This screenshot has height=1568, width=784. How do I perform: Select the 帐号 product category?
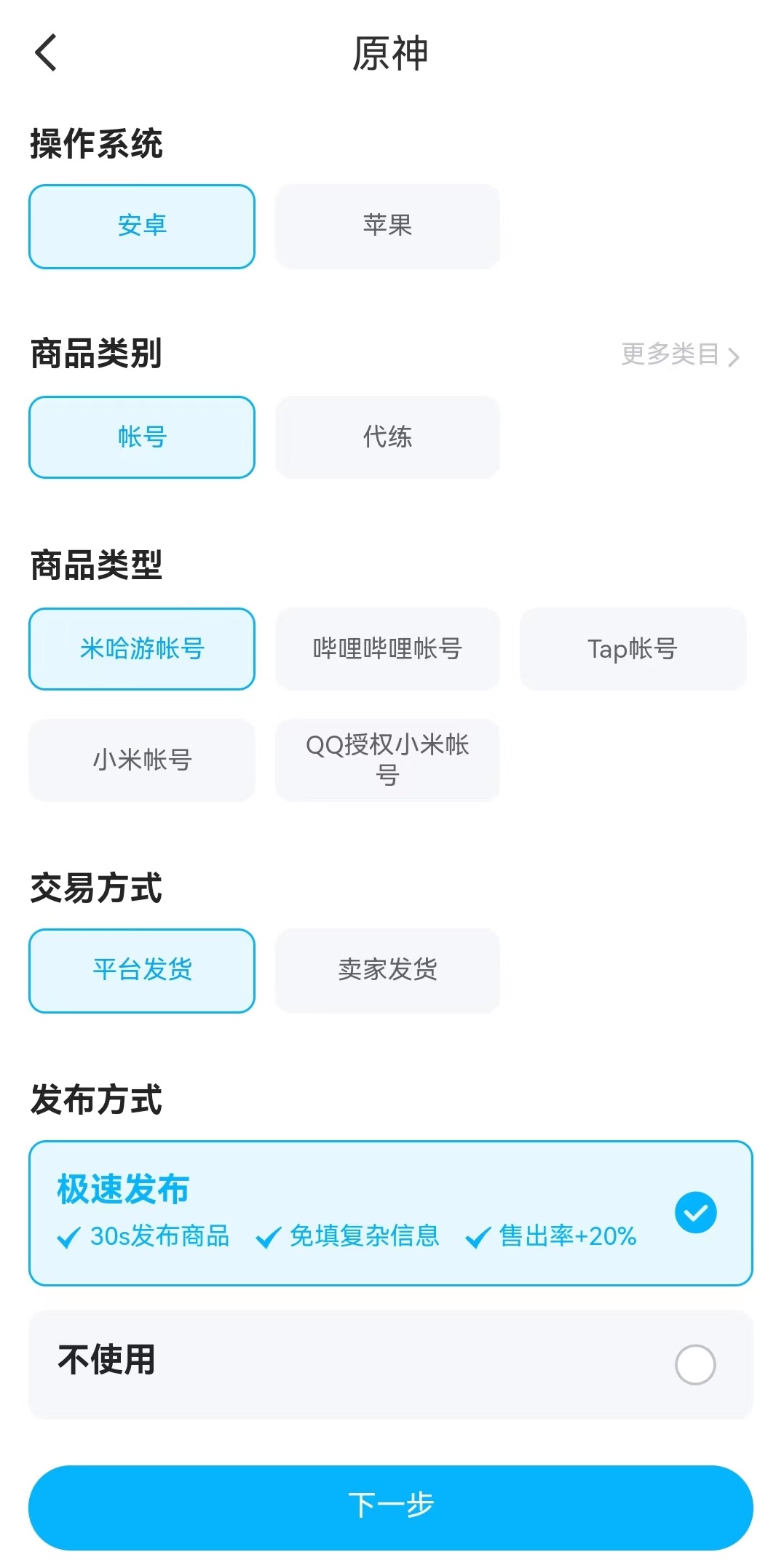[x=142, y=437]
